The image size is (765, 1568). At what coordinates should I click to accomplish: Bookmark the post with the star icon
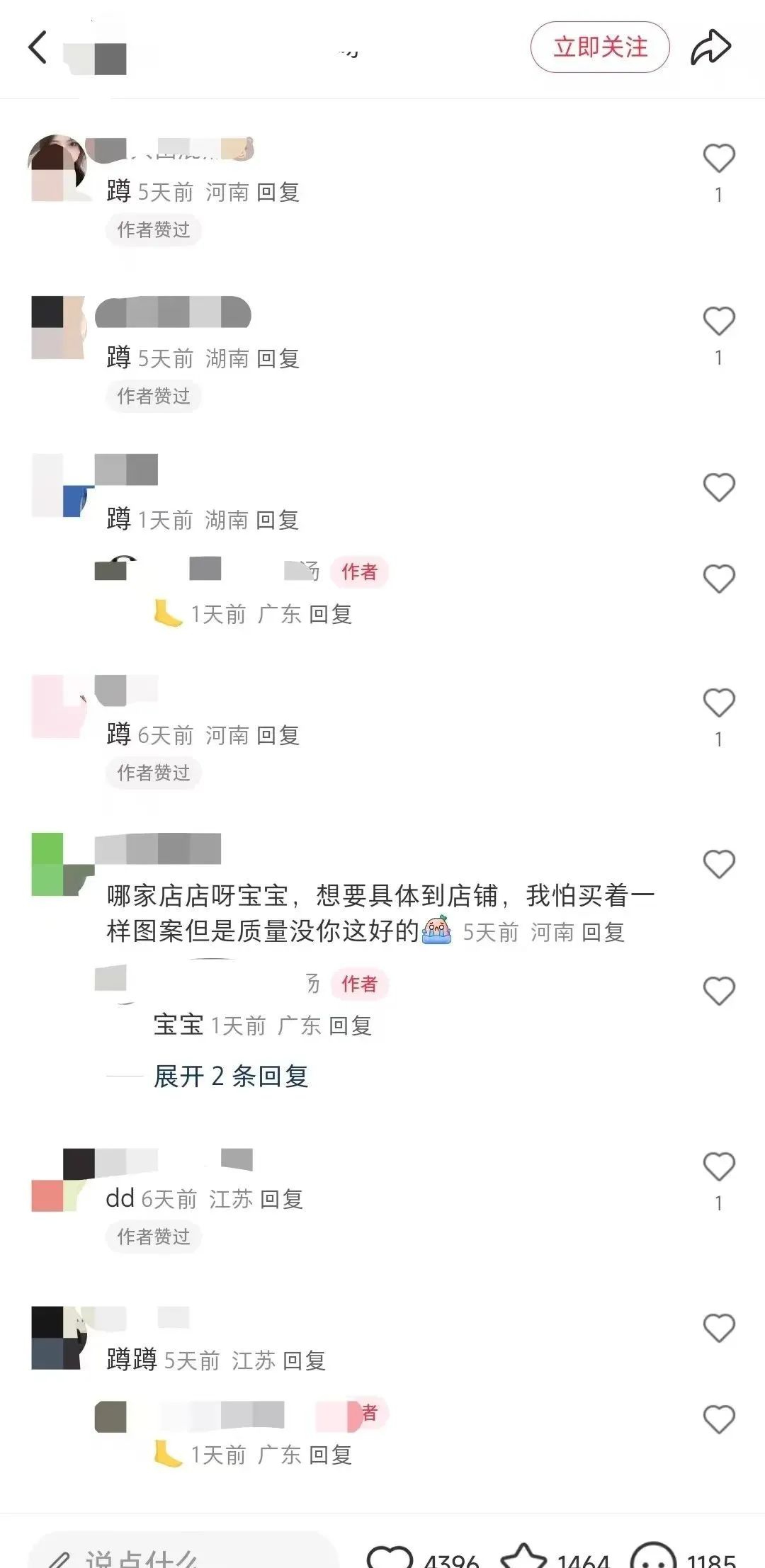coord(524,1557)
